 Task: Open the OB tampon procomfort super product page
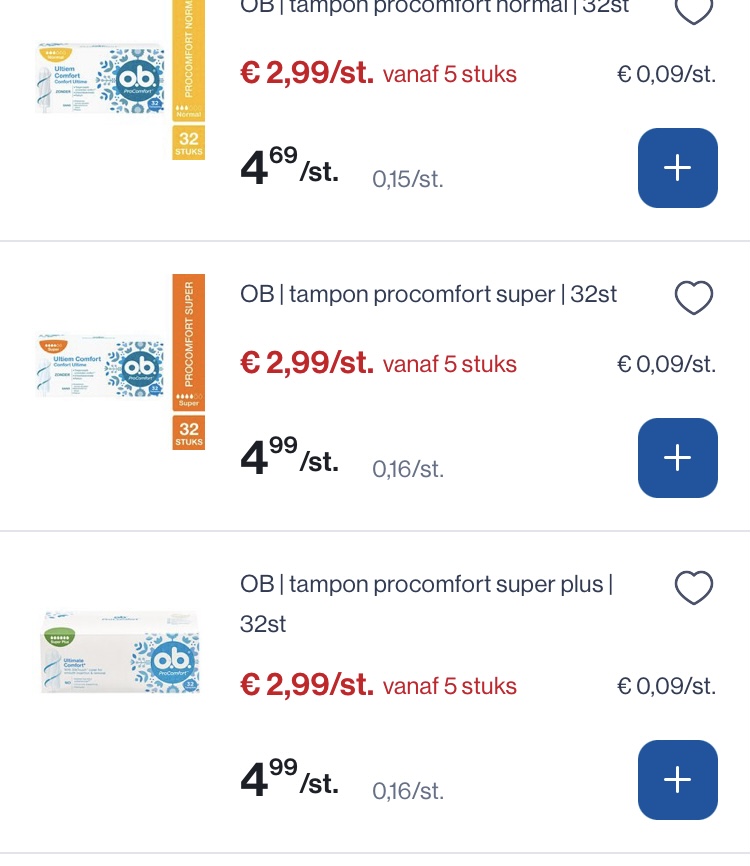tap(428, 294)
